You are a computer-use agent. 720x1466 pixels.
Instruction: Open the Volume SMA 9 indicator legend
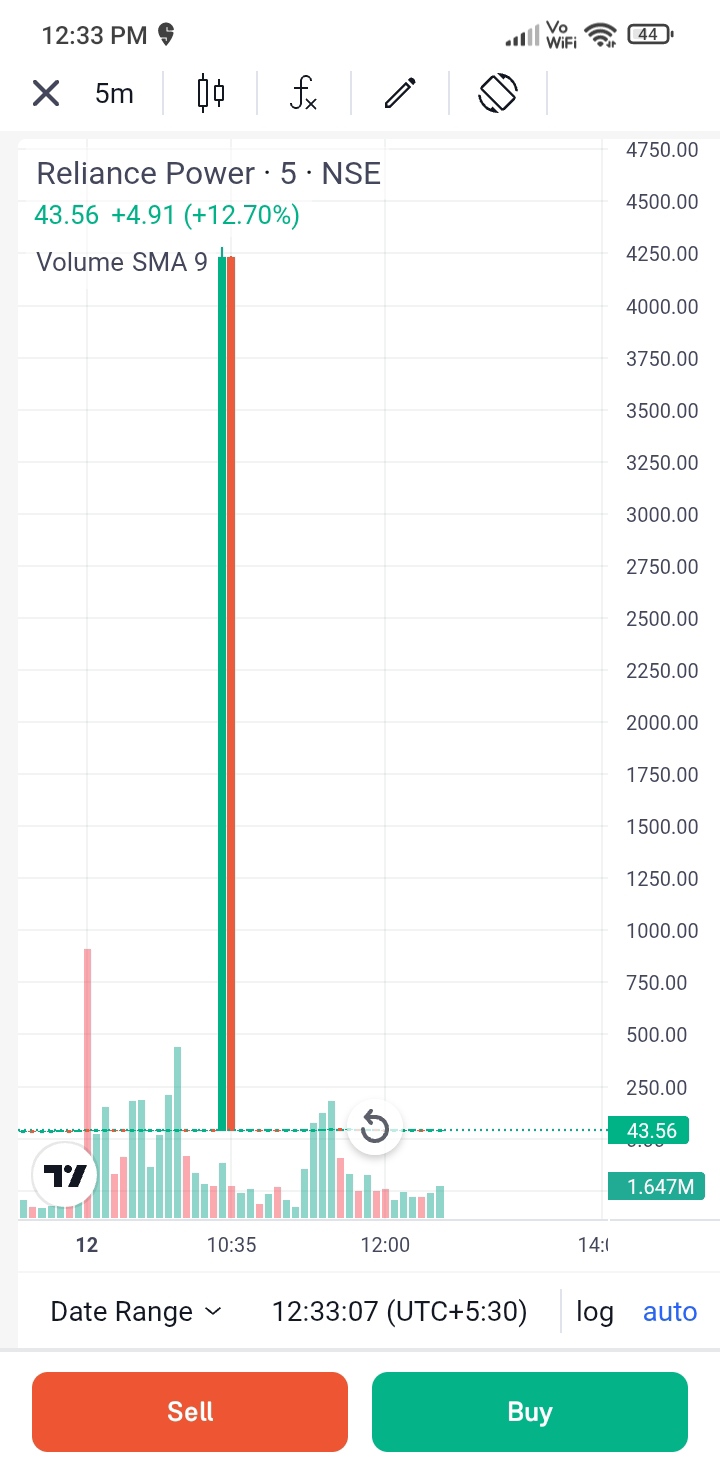tap(121, 262)
